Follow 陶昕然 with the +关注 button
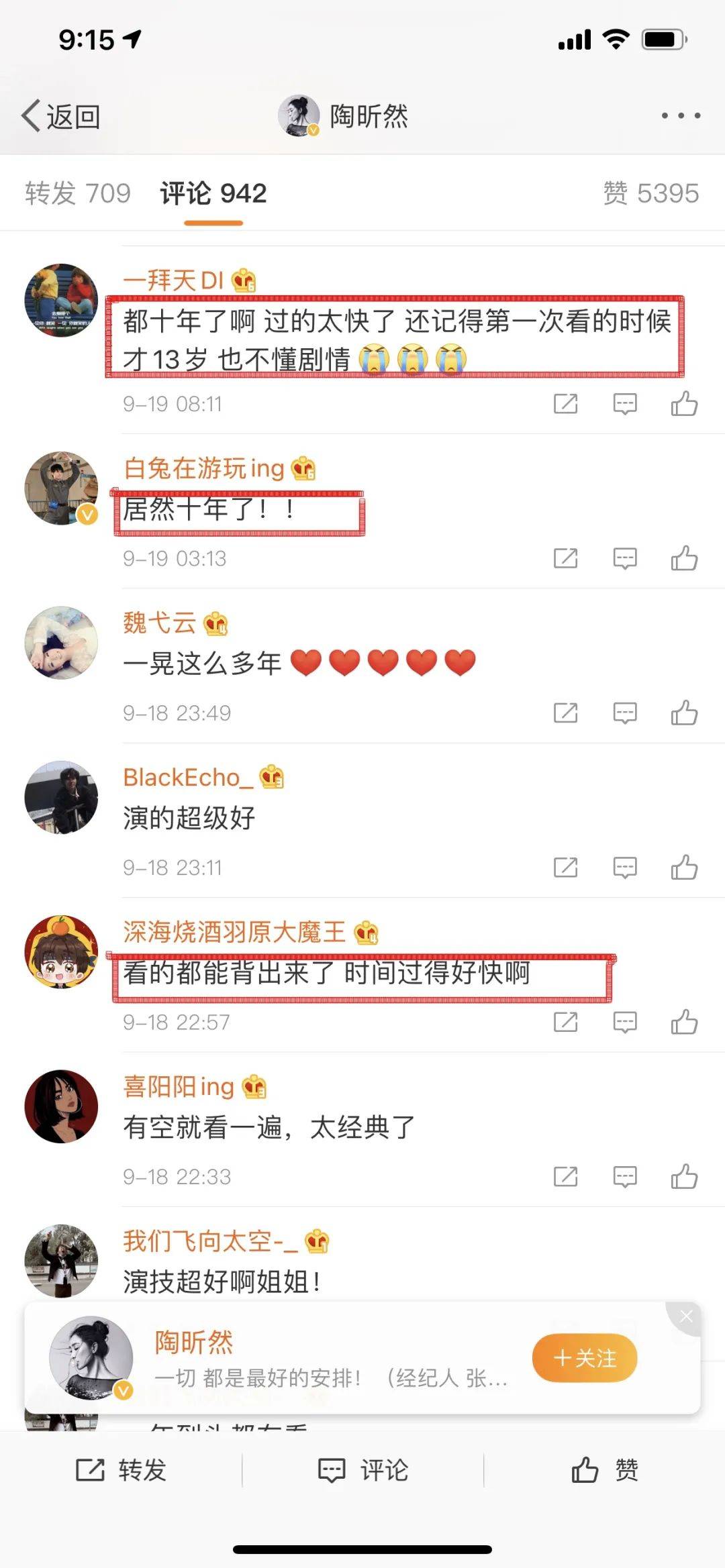Viewport: 725px width, 1568px height. pyautogui.click(x=584, y=1359)
